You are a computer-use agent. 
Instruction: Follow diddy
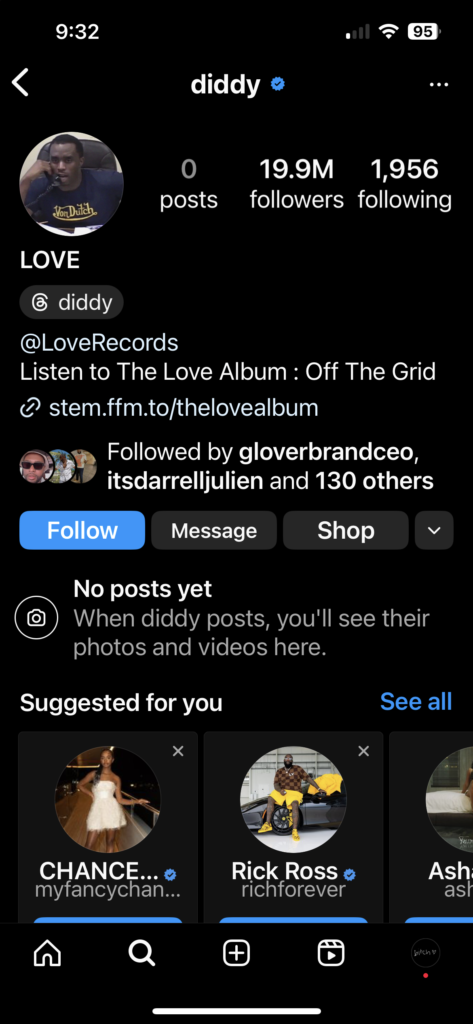[x=82, y=530]
